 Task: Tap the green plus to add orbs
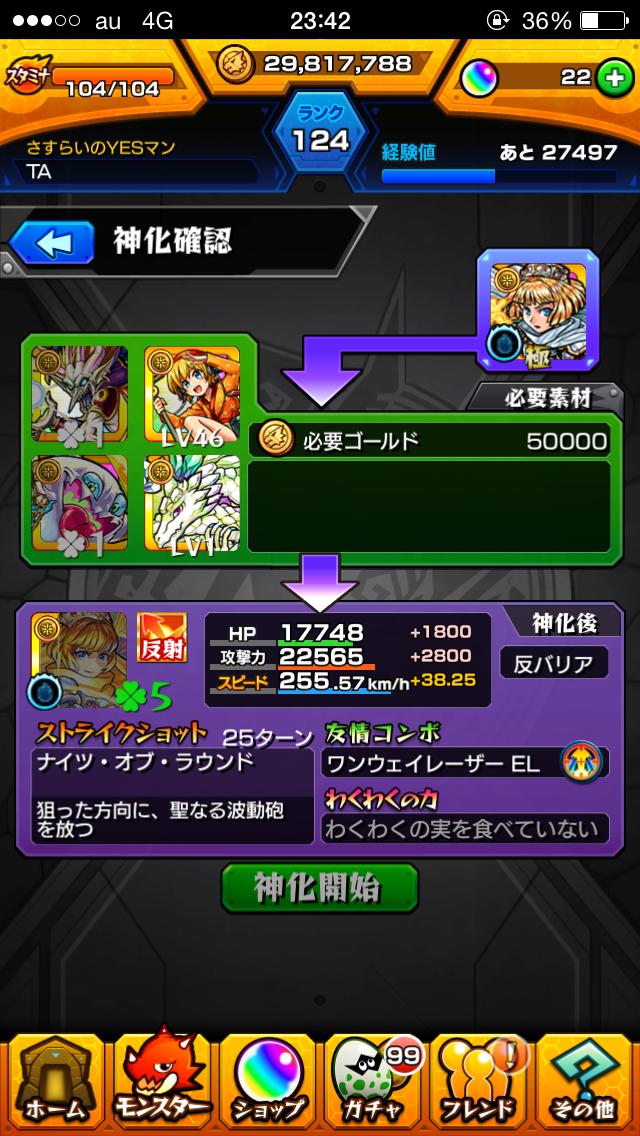(x=614, y=77)
